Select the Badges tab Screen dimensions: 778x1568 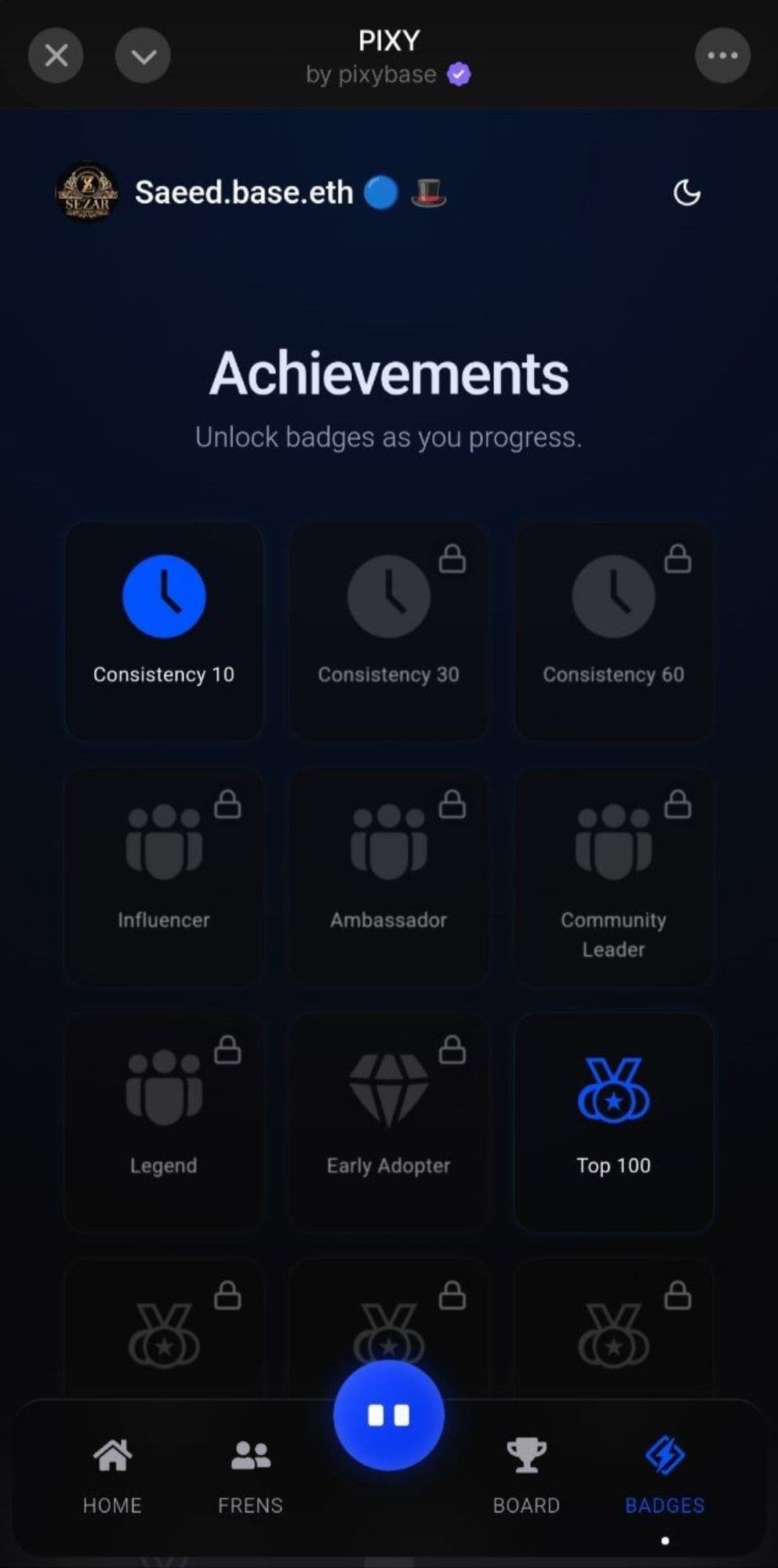pos(664,1475)
